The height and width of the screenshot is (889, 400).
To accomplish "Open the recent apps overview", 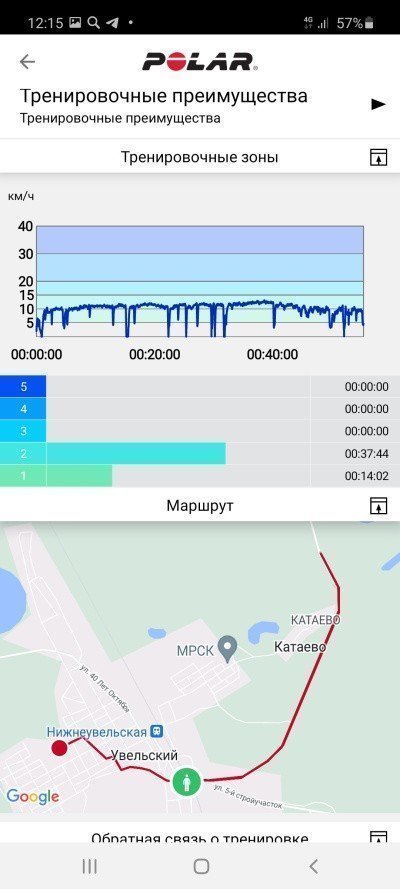I will 90,866.
